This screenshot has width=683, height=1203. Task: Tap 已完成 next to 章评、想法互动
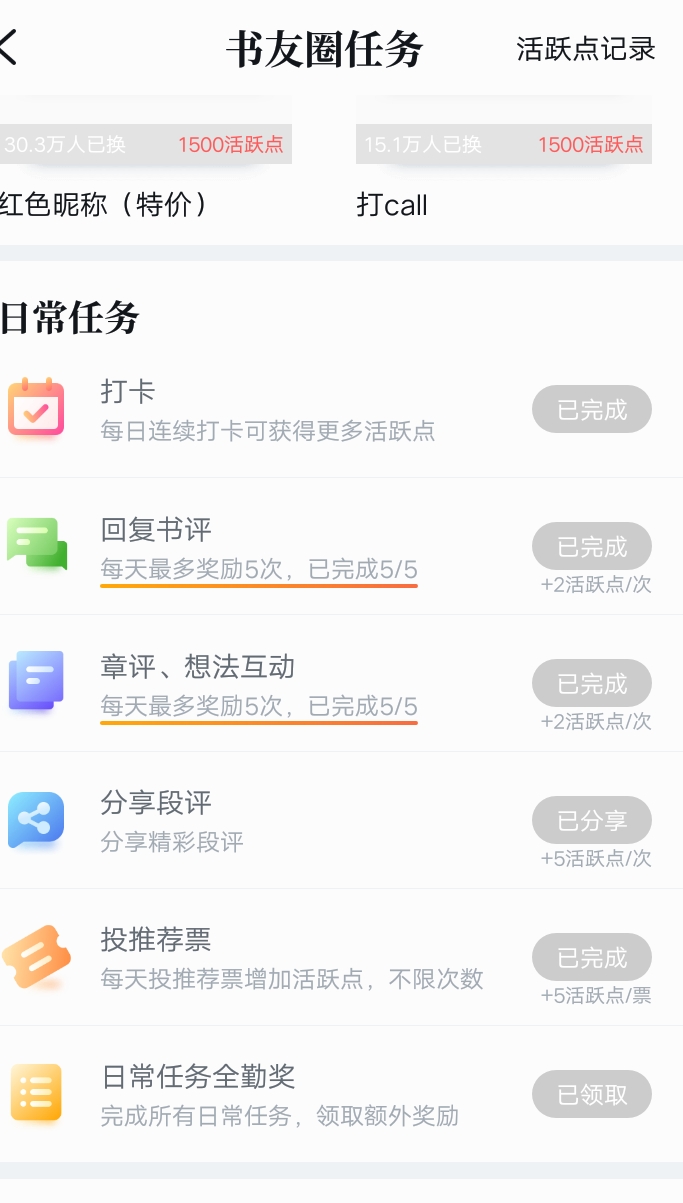pyautogui.click(x=592, y=684)
